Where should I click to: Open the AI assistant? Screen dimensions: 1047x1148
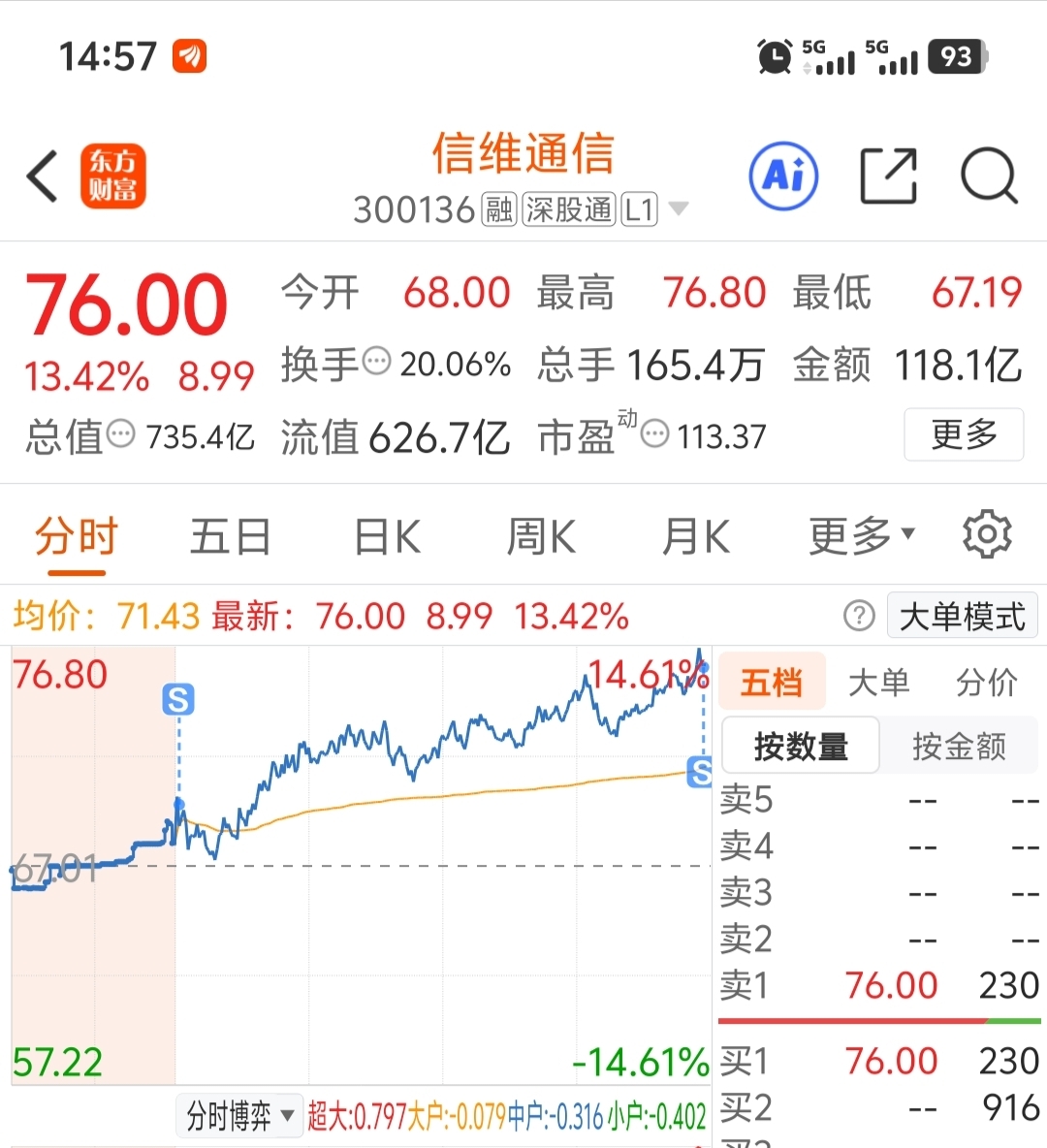[x=783, y=176]
